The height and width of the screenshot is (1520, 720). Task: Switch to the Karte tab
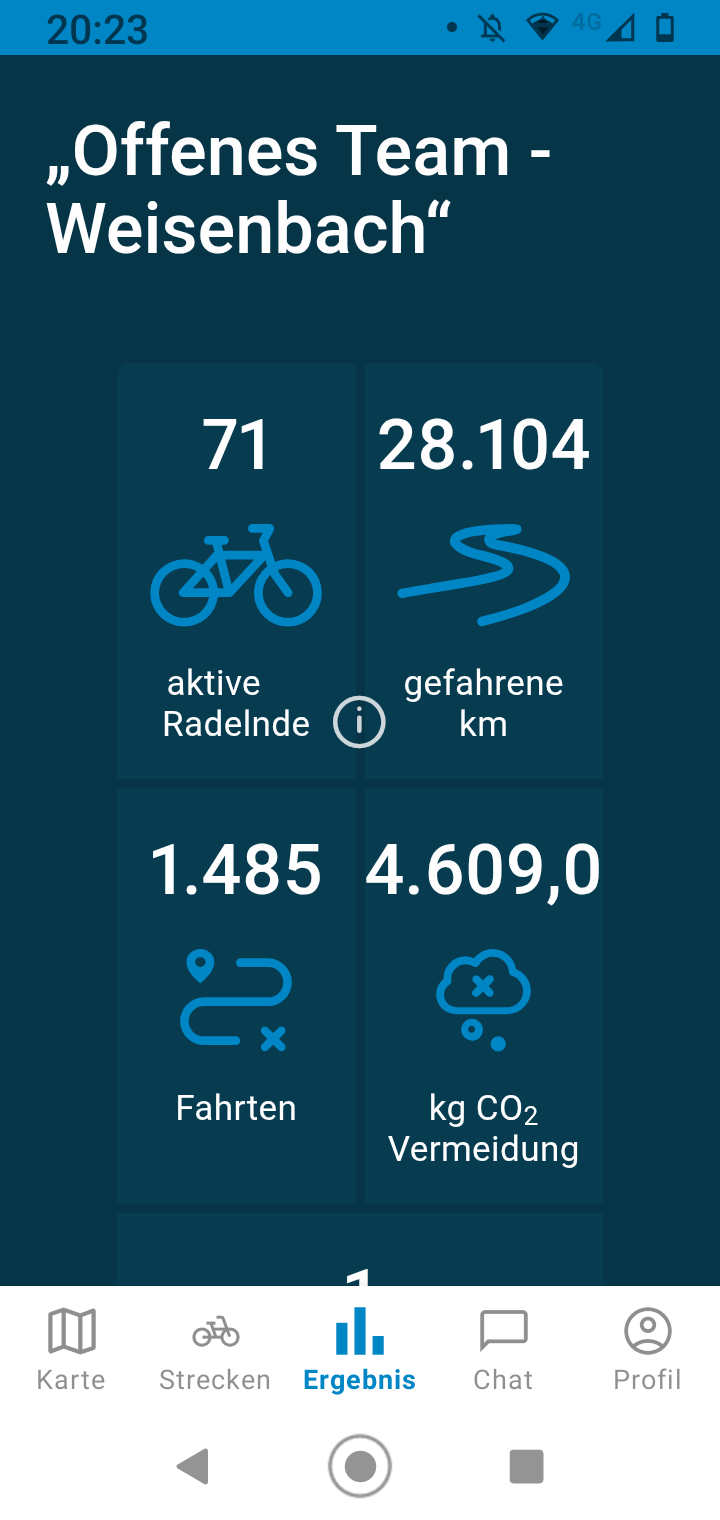pos(71,1350)
